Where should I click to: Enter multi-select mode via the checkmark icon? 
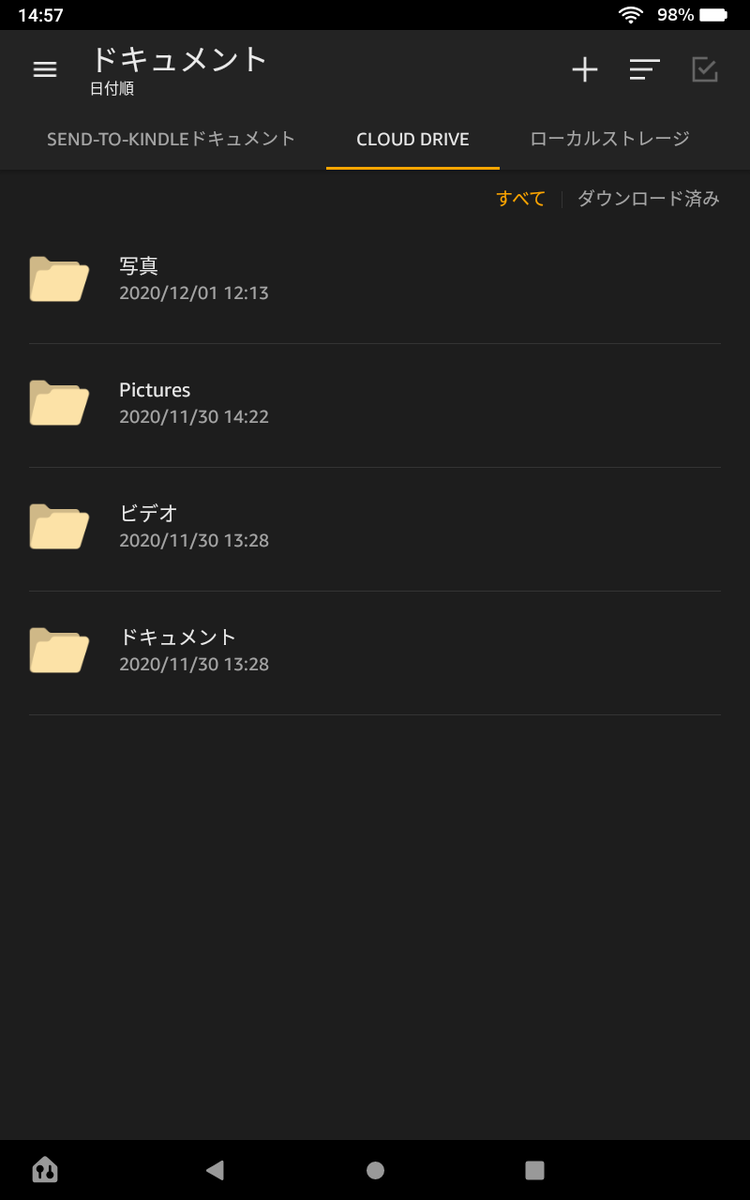pyautogui.click(x=705, y=69)
